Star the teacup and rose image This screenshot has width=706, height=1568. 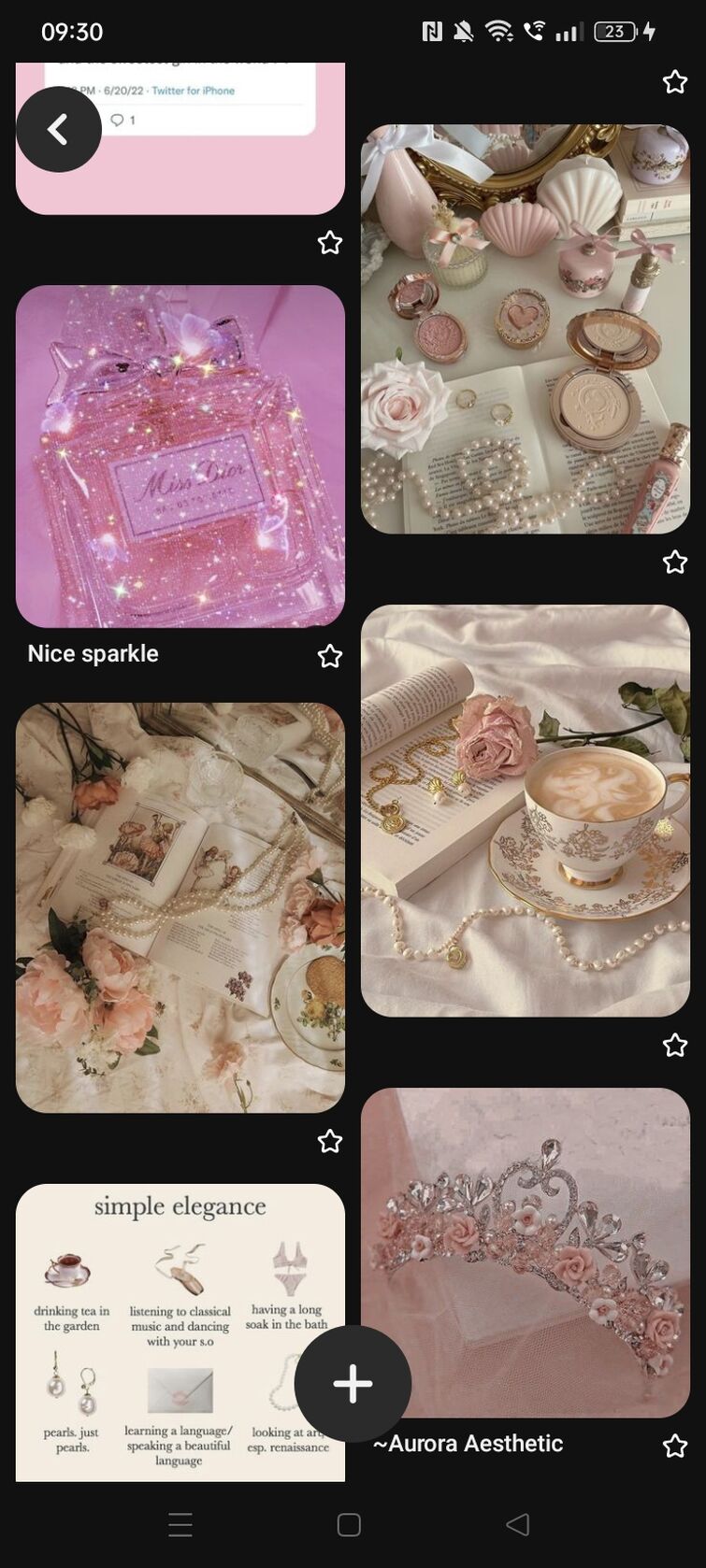674,1045
